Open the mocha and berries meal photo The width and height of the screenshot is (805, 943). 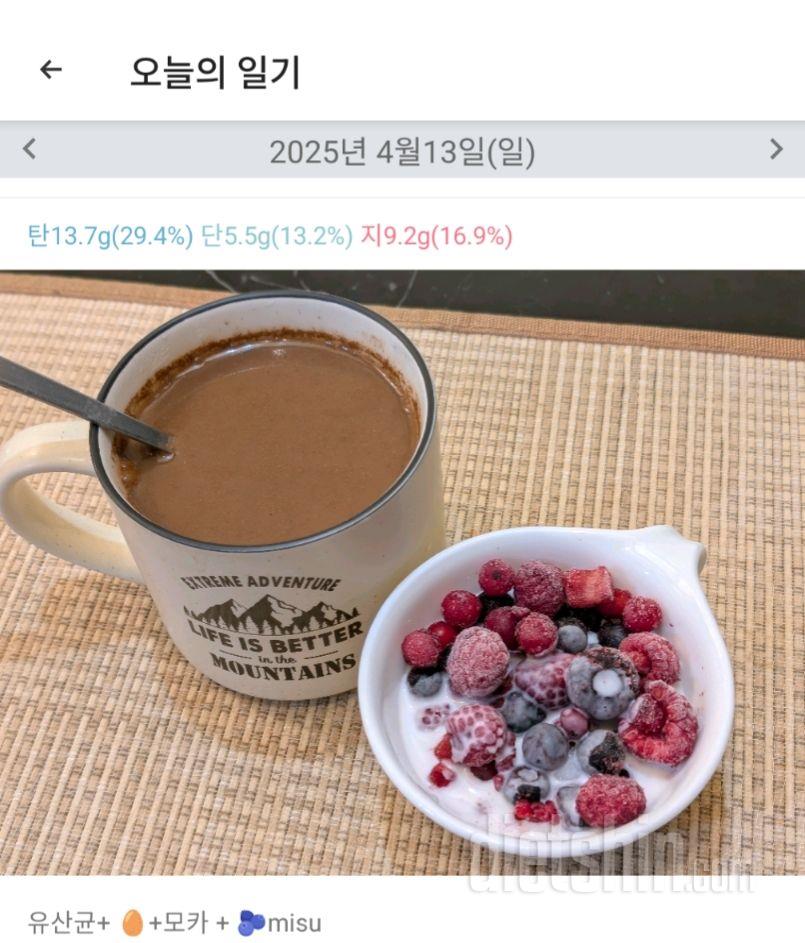click(x=402, y=570)
